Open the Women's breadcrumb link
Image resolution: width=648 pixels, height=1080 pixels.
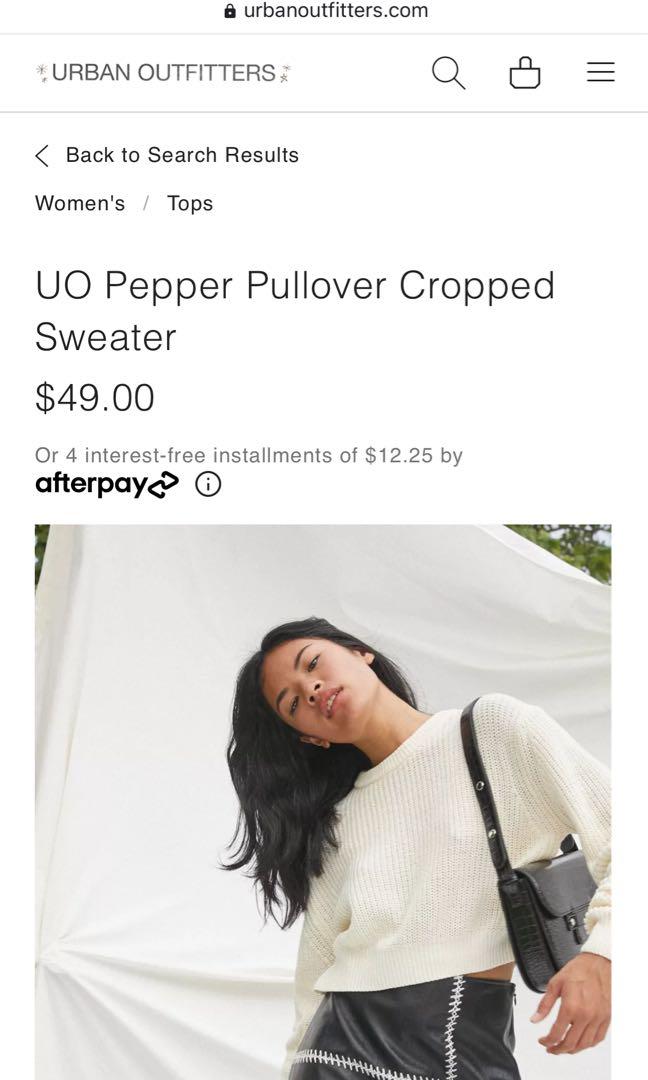80,203
